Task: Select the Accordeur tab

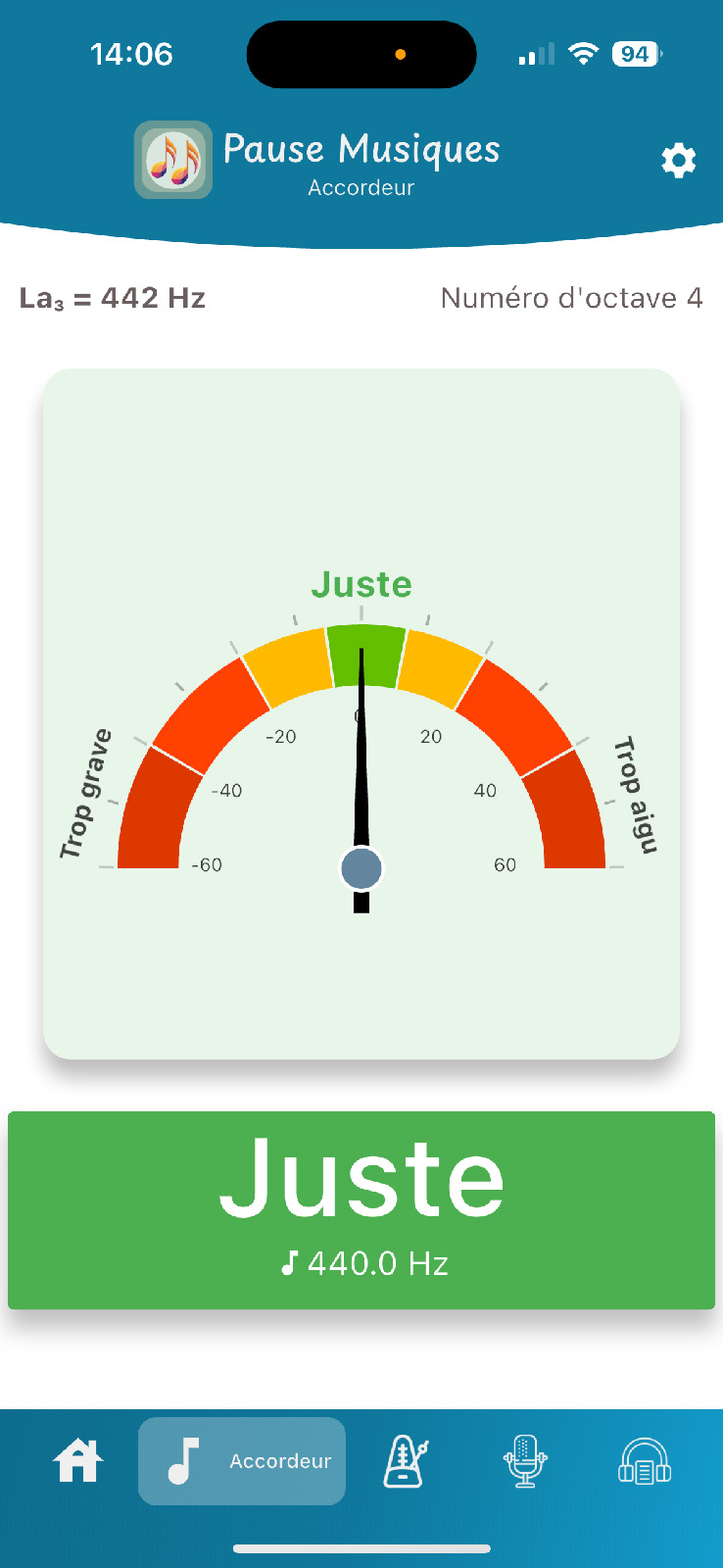Action: [242, 1460]
